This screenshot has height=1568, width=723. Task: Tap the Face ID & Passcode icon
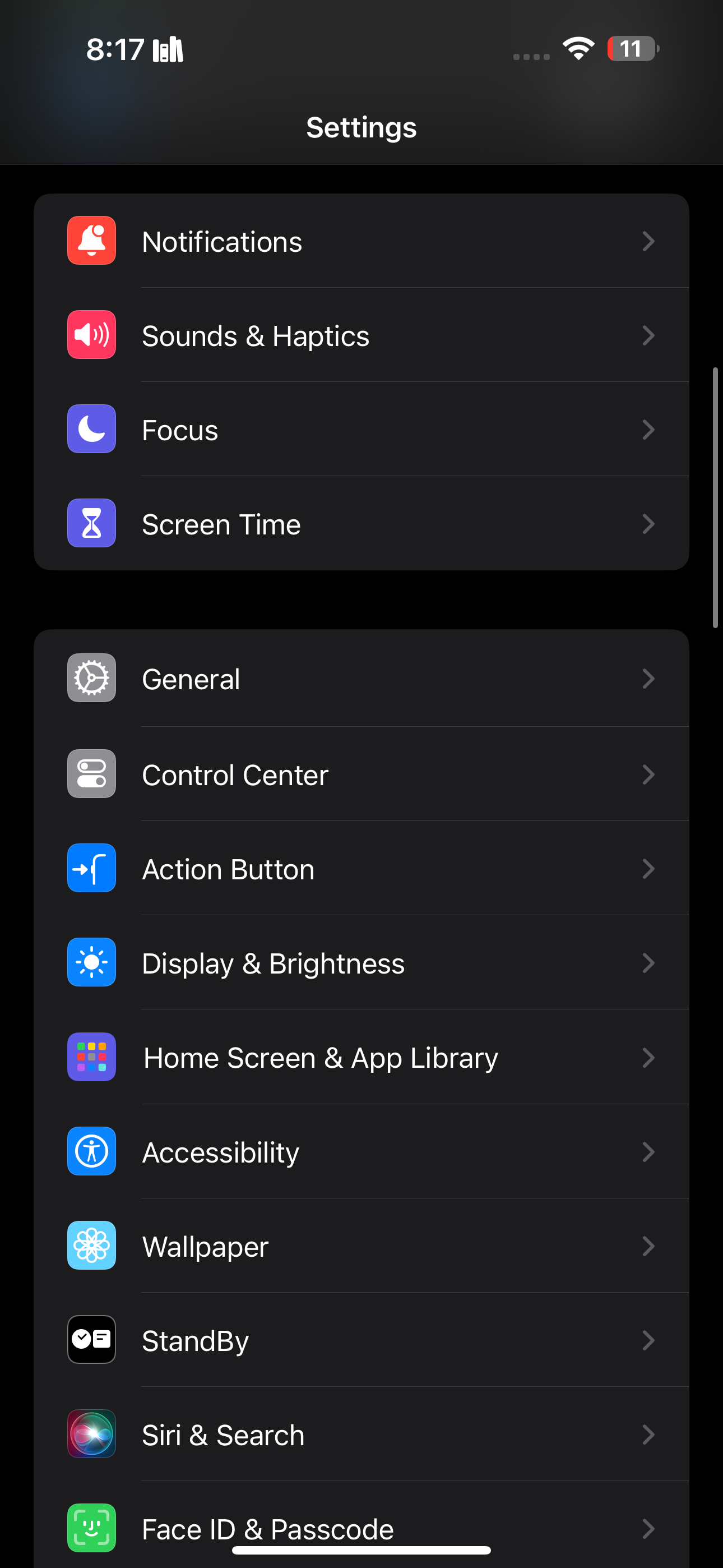pyautogui.click(x=91, y=1529)
